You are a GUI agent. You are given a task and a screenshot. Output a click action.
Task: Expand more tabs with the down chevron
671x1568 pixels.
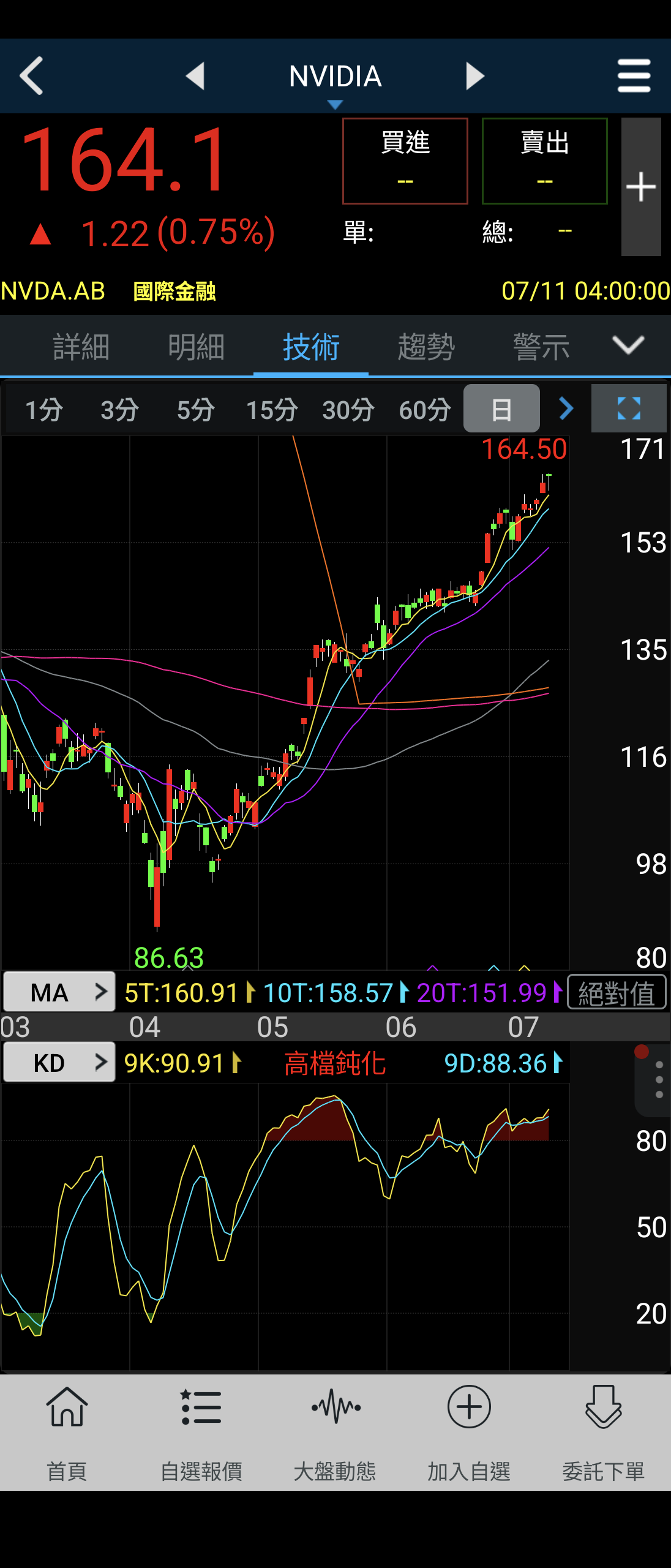pyautogui.click(x=628, y=345)
